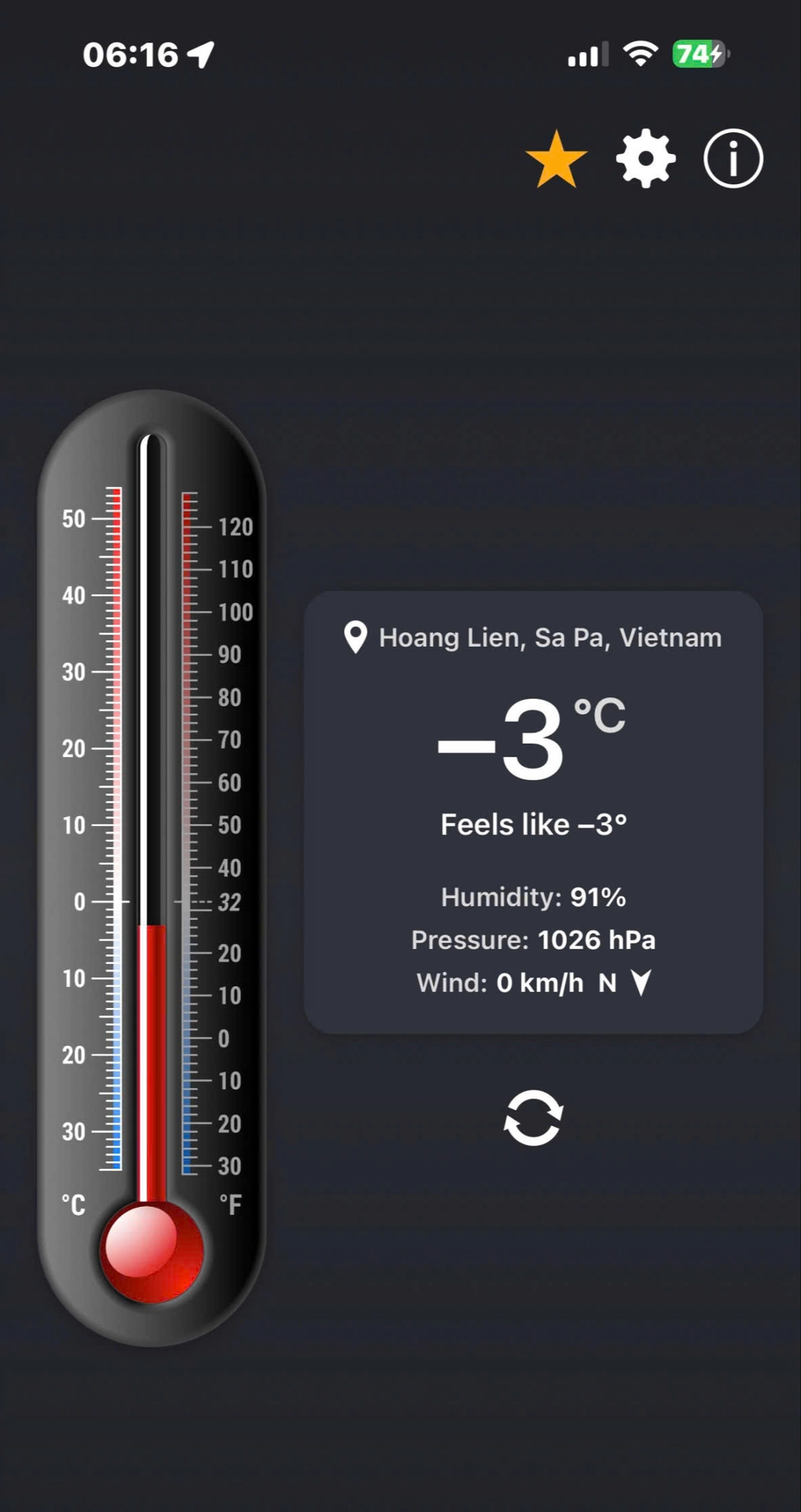Tap the gold star favorites icon
Screen dimensions: 801x1512
(556, 159)
